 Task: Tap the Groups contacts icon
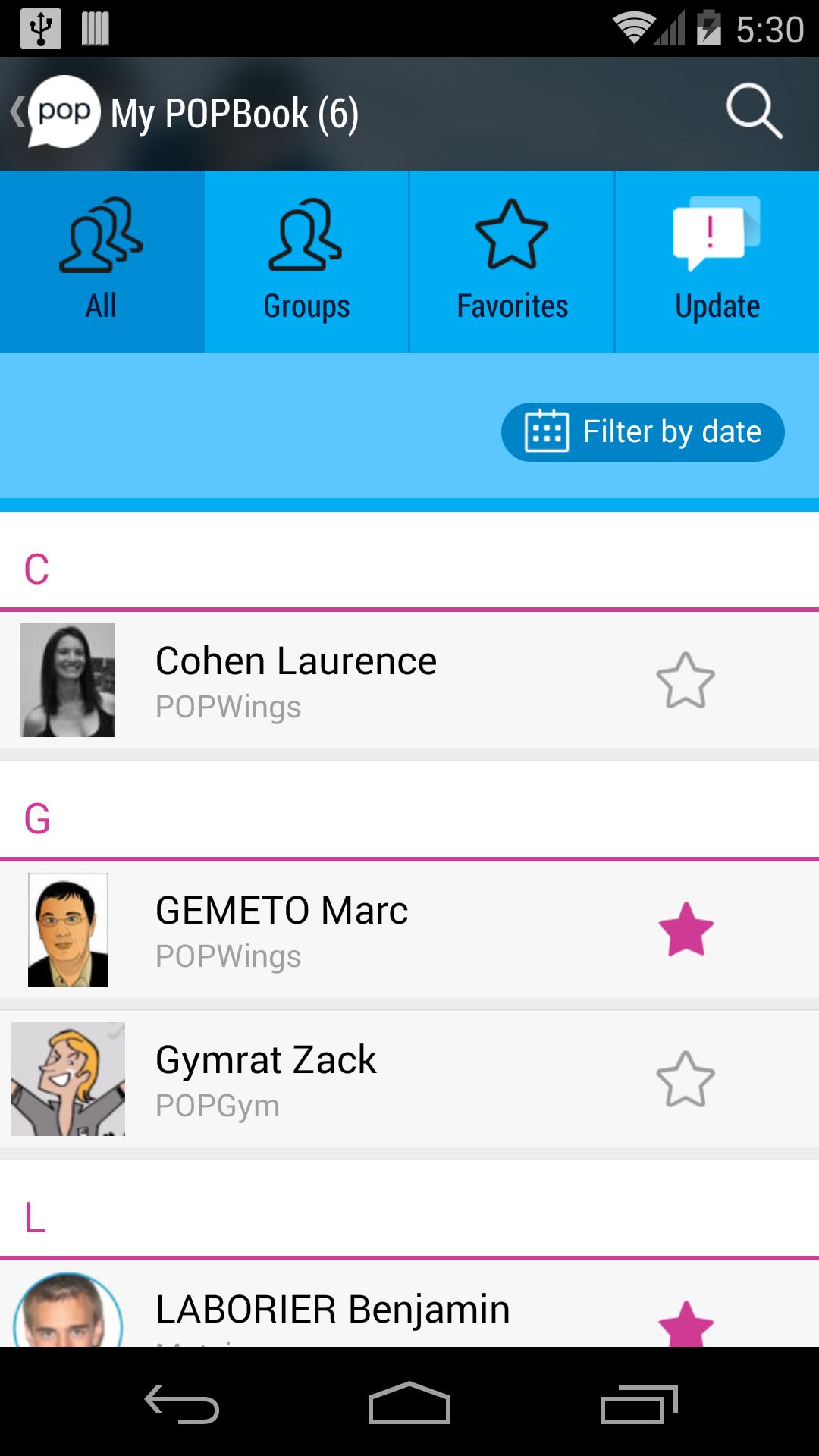point(306,239)
